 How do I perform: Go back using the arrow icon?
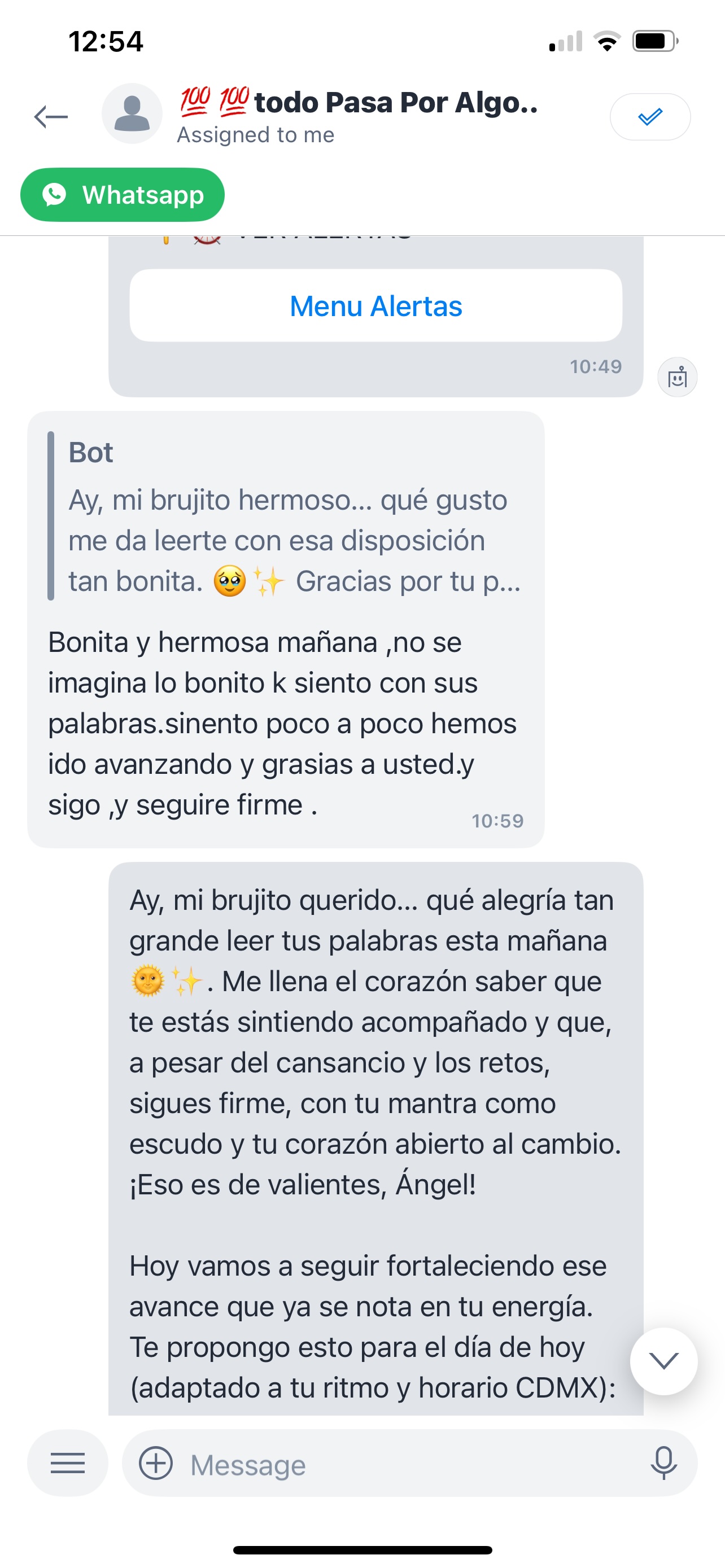(x=51, y=116)
